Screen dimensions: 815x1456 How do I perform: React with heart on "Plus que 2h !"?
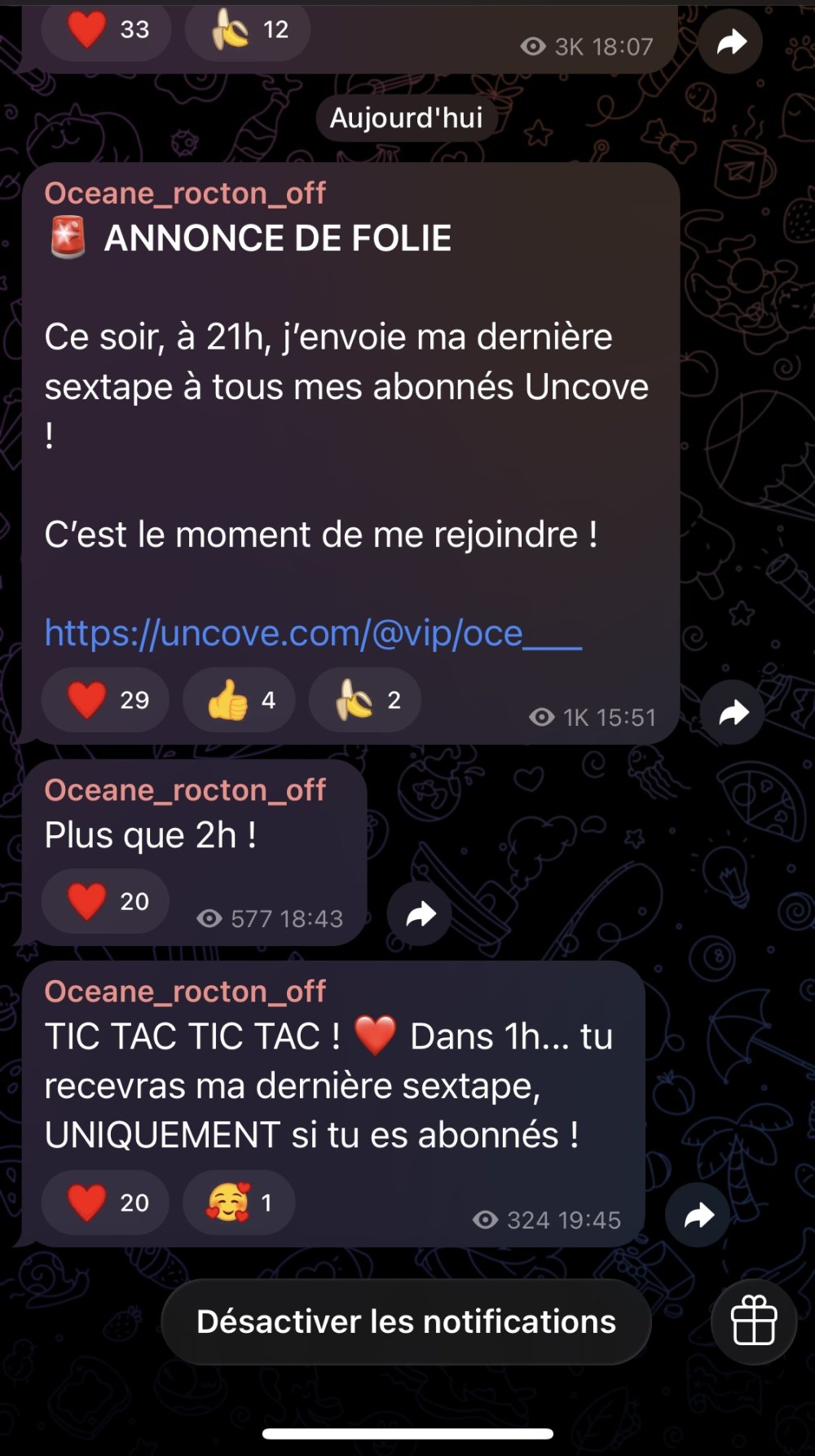coord(106,901)
